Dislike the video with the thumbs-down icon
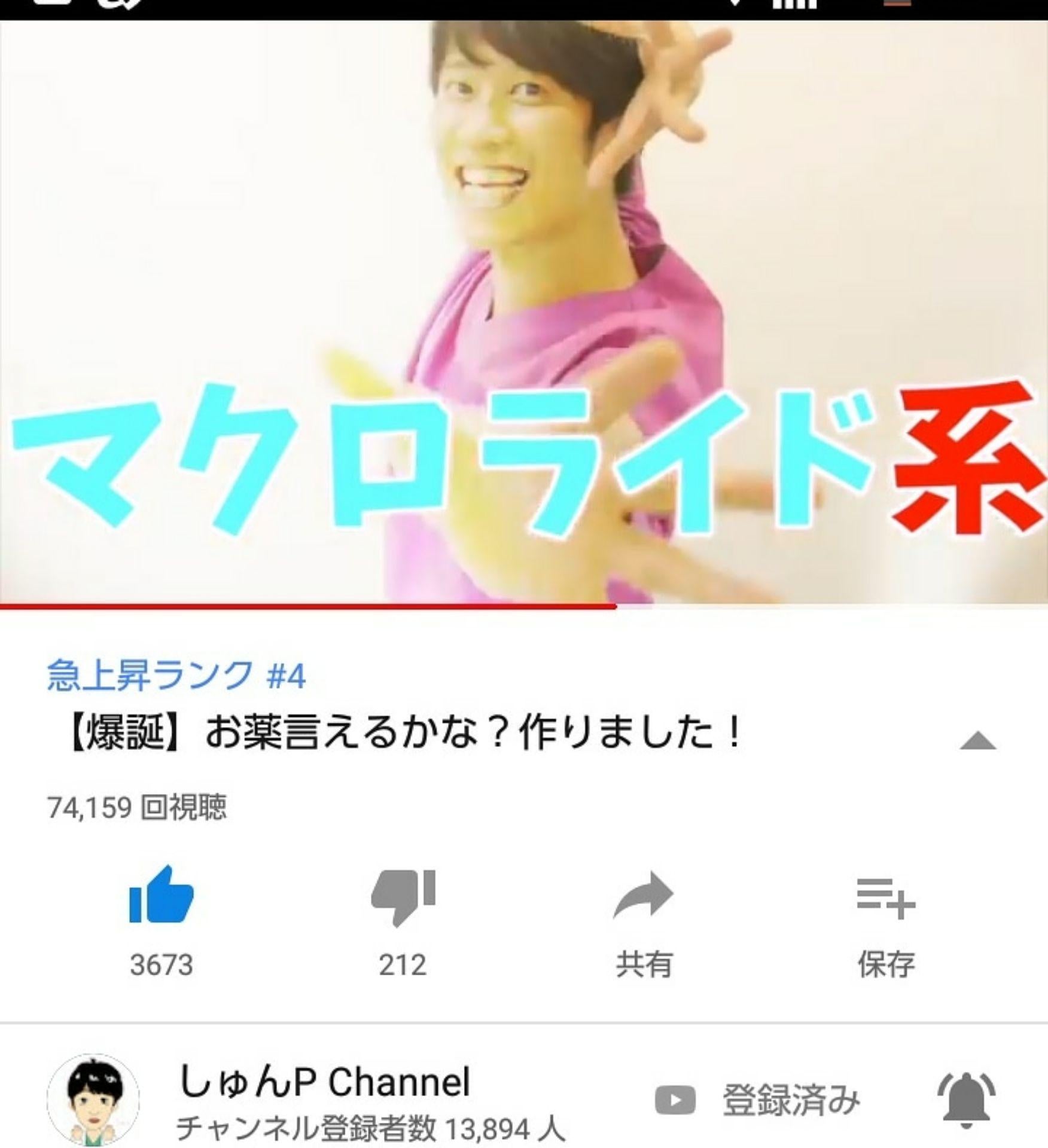This screenshot has height=1148, width=1048. coord(403,897)
